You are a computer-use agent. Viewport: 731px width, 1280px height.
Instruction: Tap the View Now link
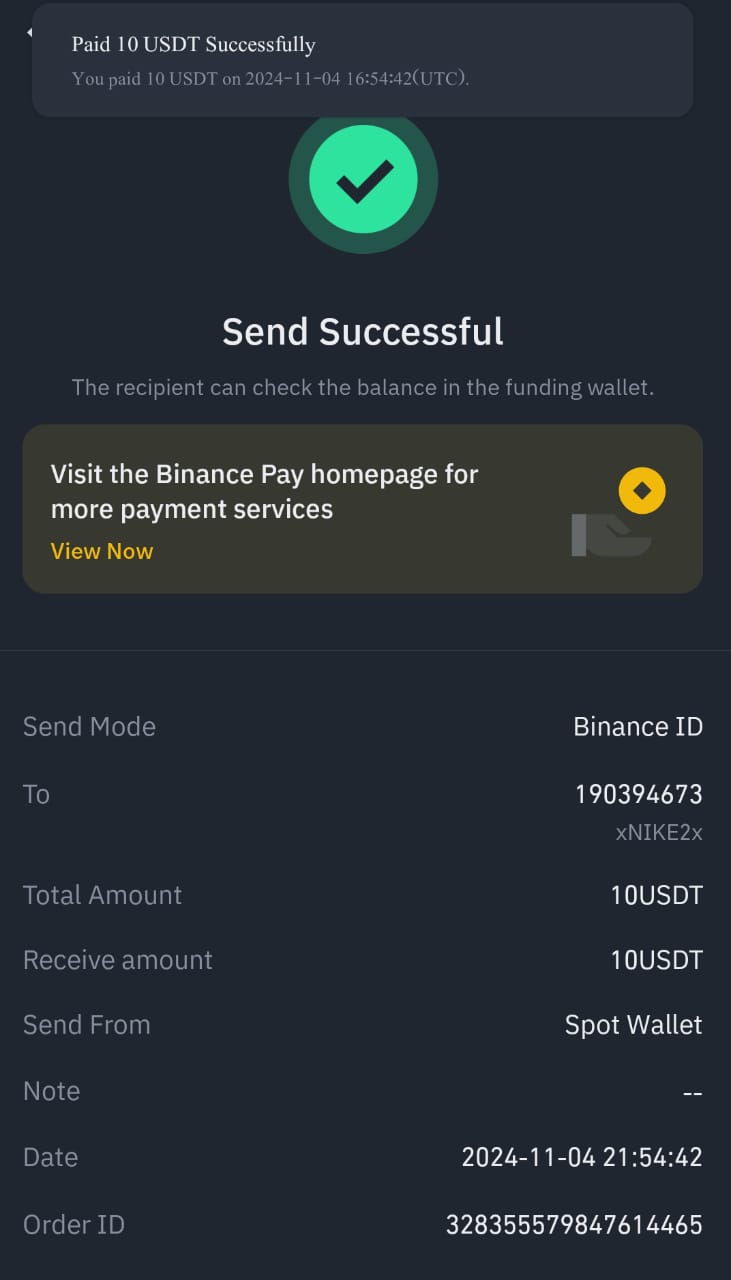click(x=101, y=550)
